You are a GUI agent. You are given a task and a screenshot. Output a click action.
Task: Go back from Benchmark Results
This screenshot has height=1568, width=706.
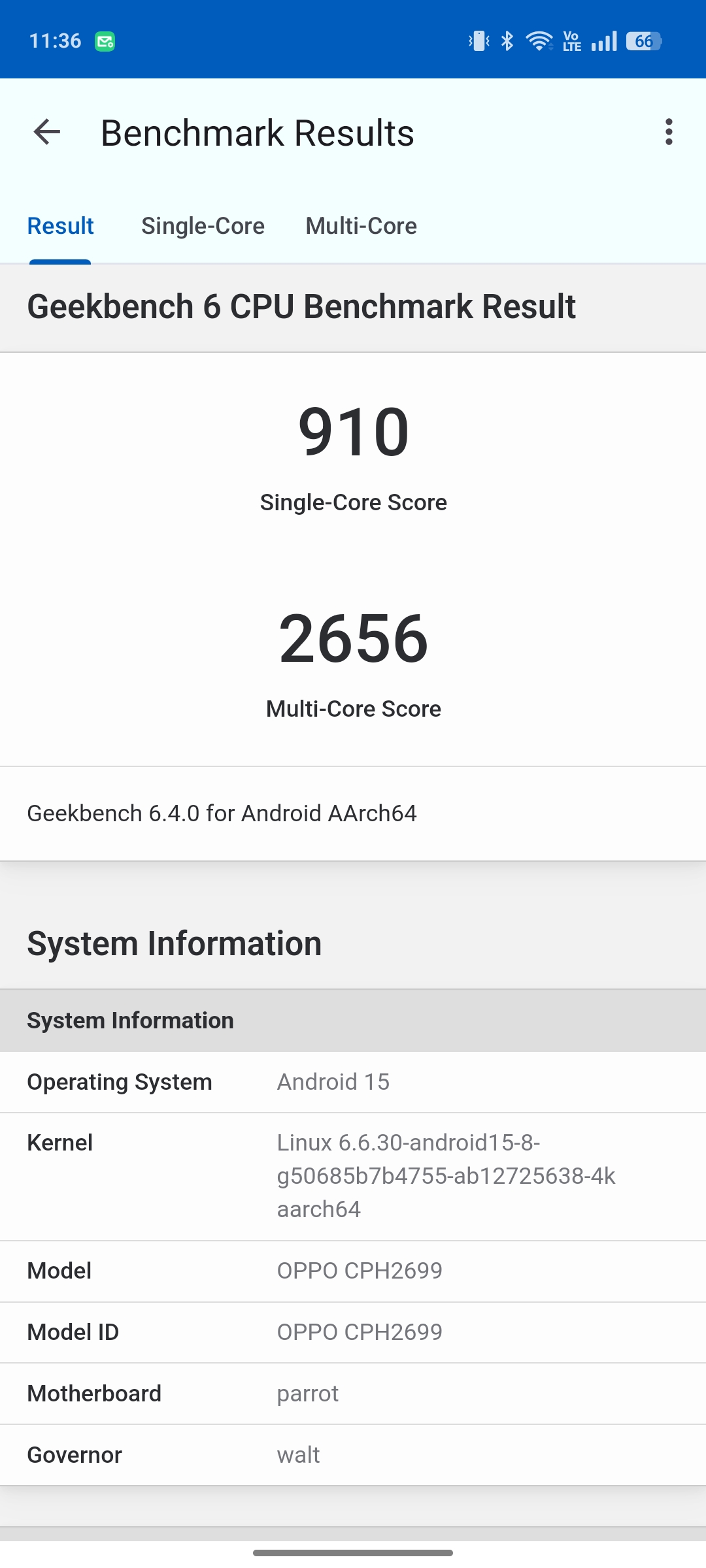(47, 133)
